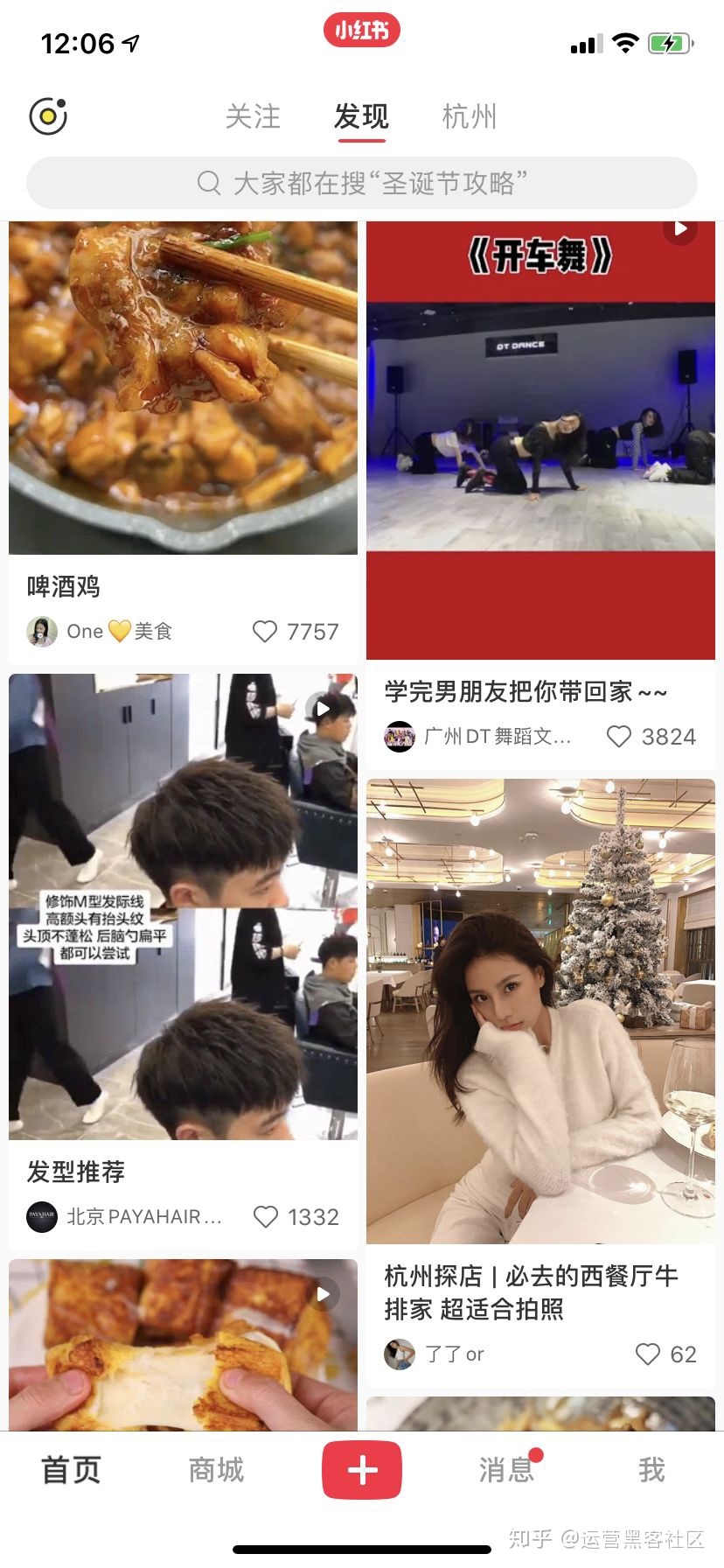The width and height of the screenshot is (724, 1568).
Task: Open the 啤酒鸡 post thumbnail
Action: tap(184, 385)
